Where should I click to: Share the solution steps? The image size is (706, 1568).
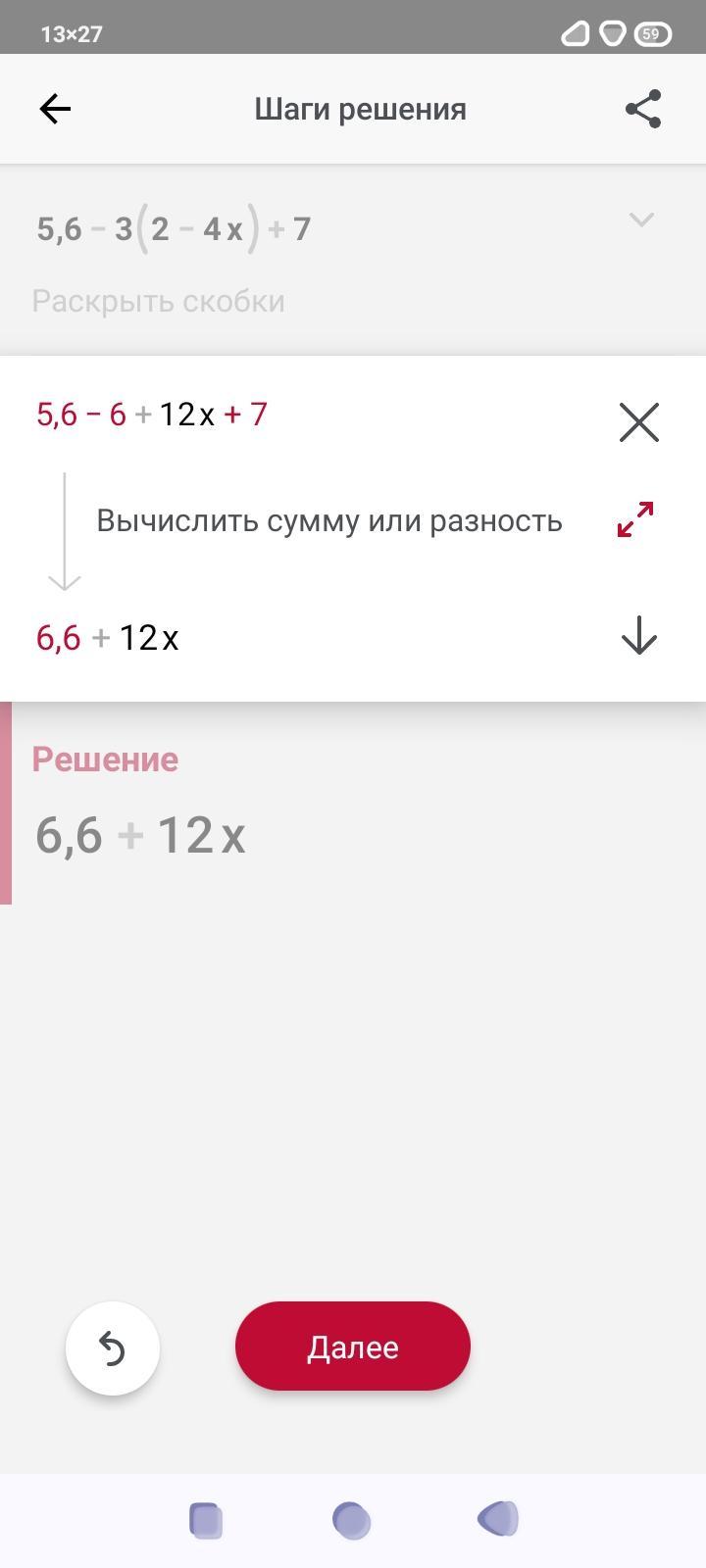(x=643, y=109)
